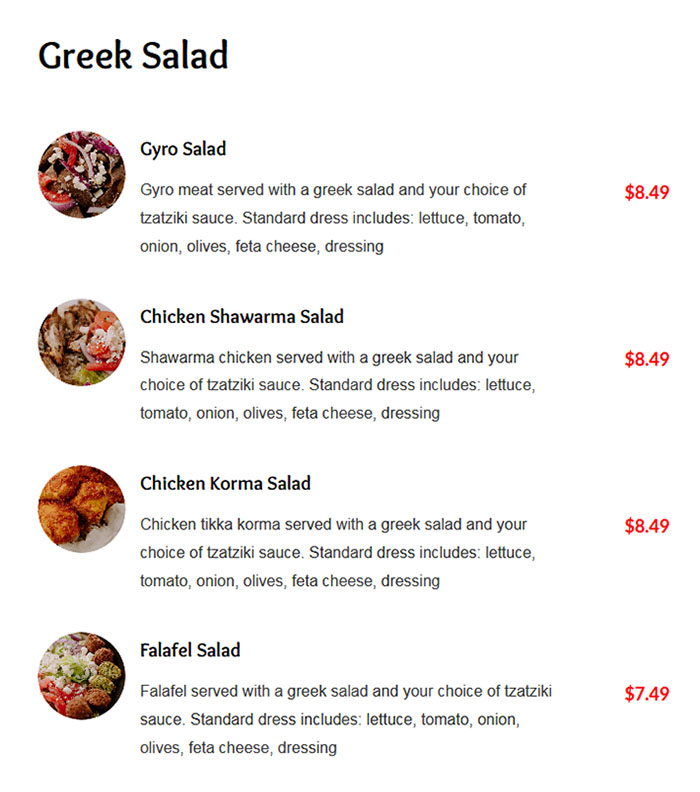Screen dimensions: 700x792
Task: Choose the Falafel Salad item
Action: [190, 651]
